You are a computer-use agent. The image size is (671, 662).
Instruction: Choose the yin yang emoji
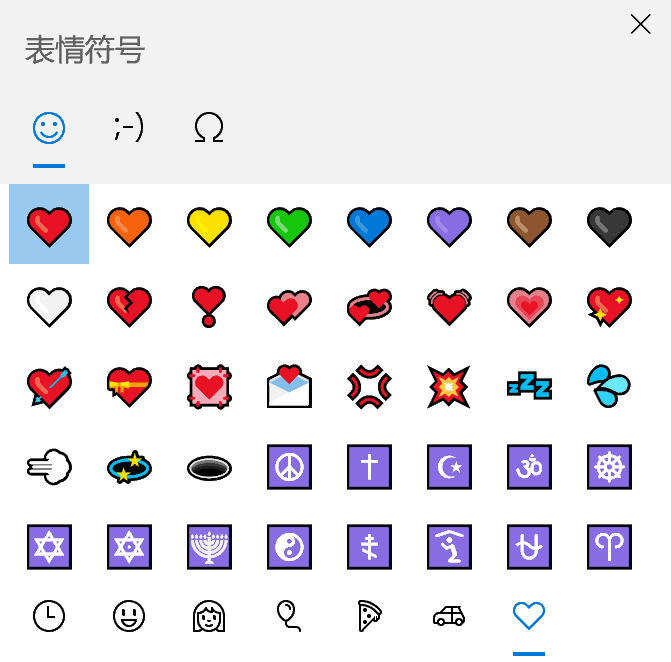pyautogui.click(x=289, y=546)
